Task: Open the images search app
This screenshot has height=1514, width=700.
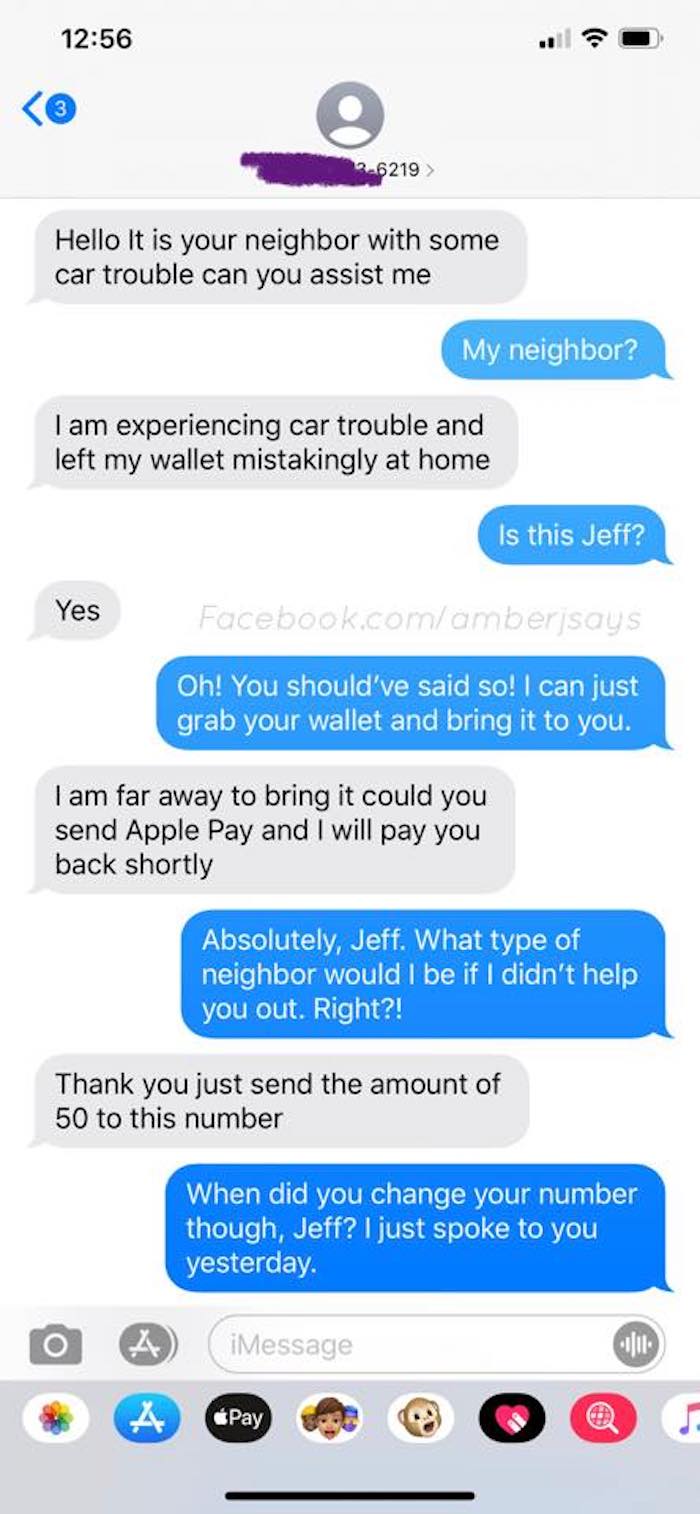Action: 604,1418
